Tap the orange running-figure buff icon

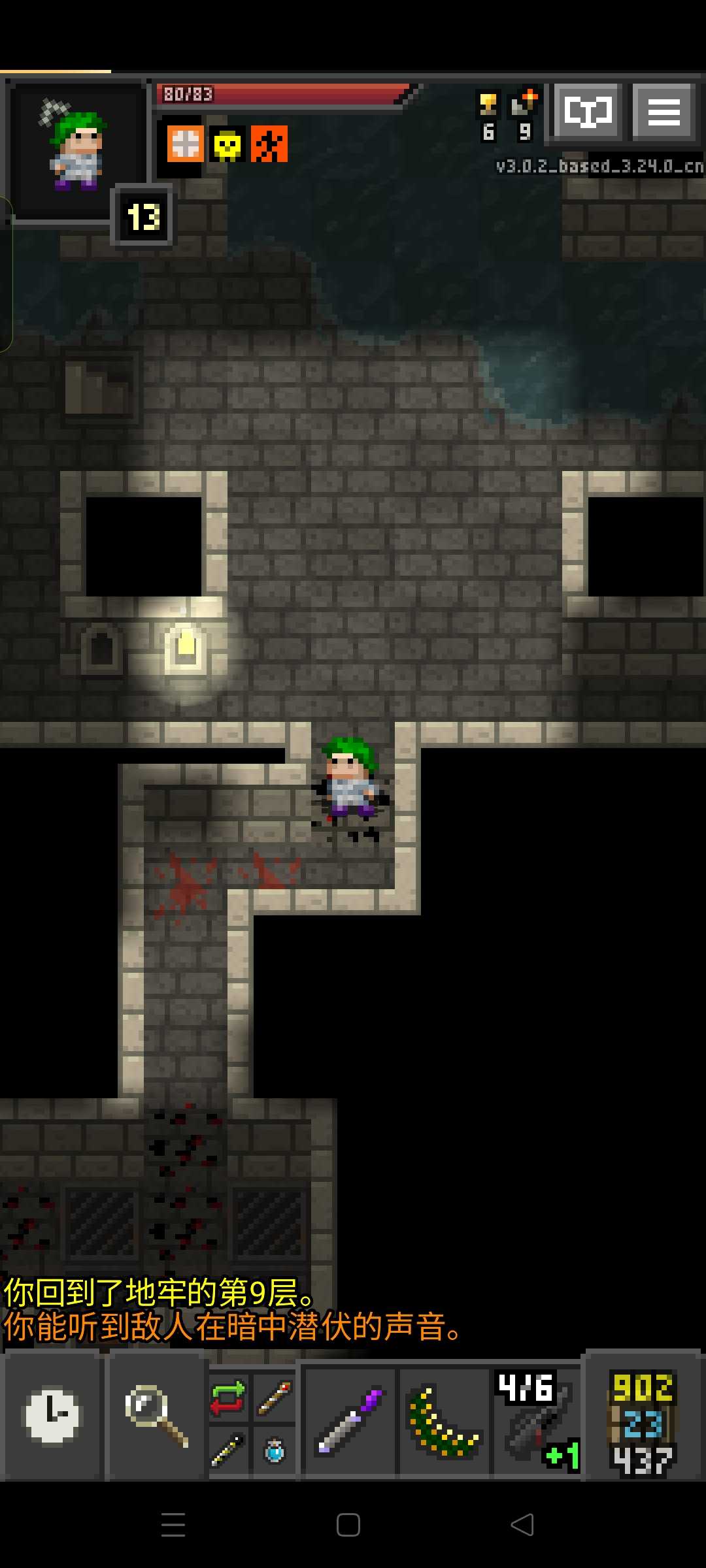(269, 144)
